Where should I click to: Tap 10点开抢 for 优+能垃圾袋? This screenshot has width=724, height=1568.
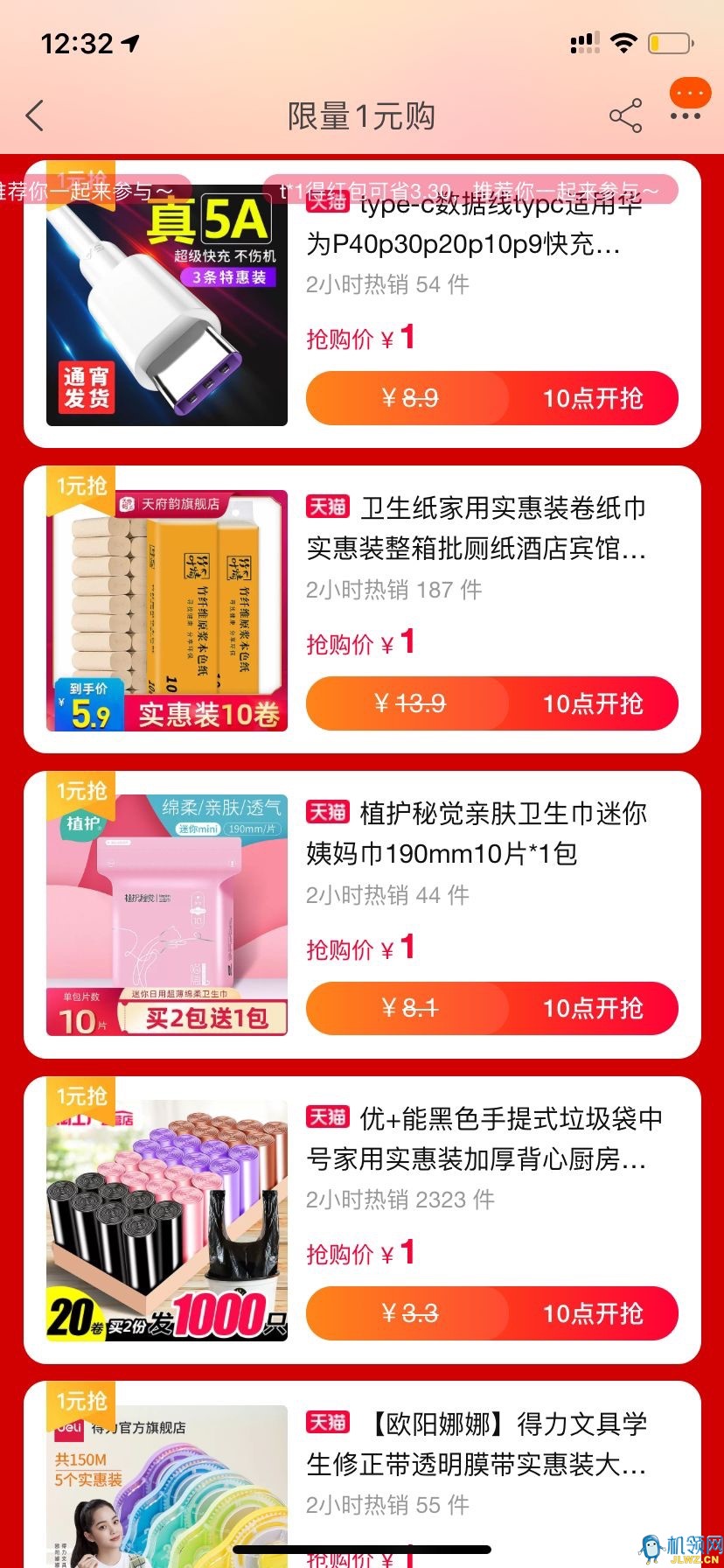(x=592, y=1312)
